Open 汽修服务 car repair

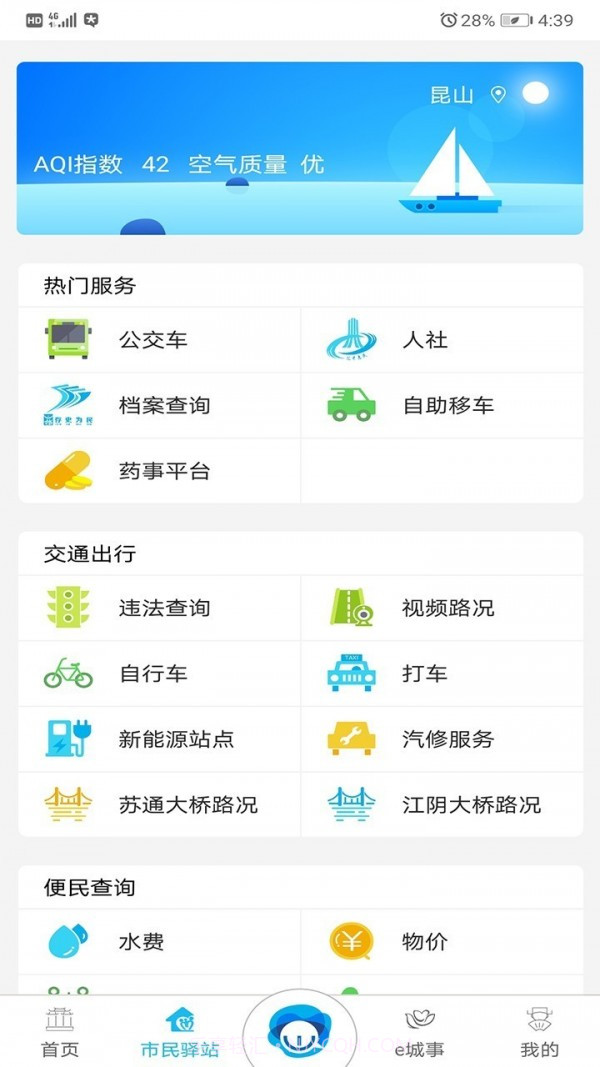click(448, 740)
